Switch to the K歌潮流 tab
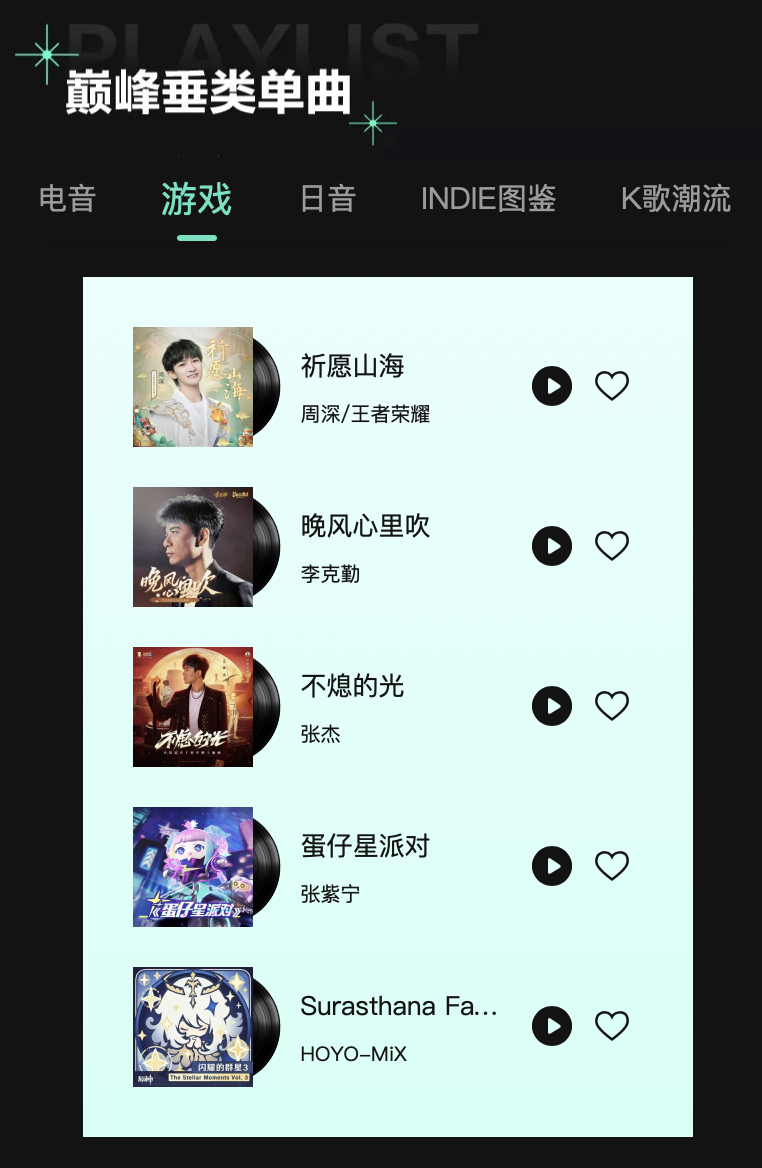The image size is (762, 1168). coord(676,199)
